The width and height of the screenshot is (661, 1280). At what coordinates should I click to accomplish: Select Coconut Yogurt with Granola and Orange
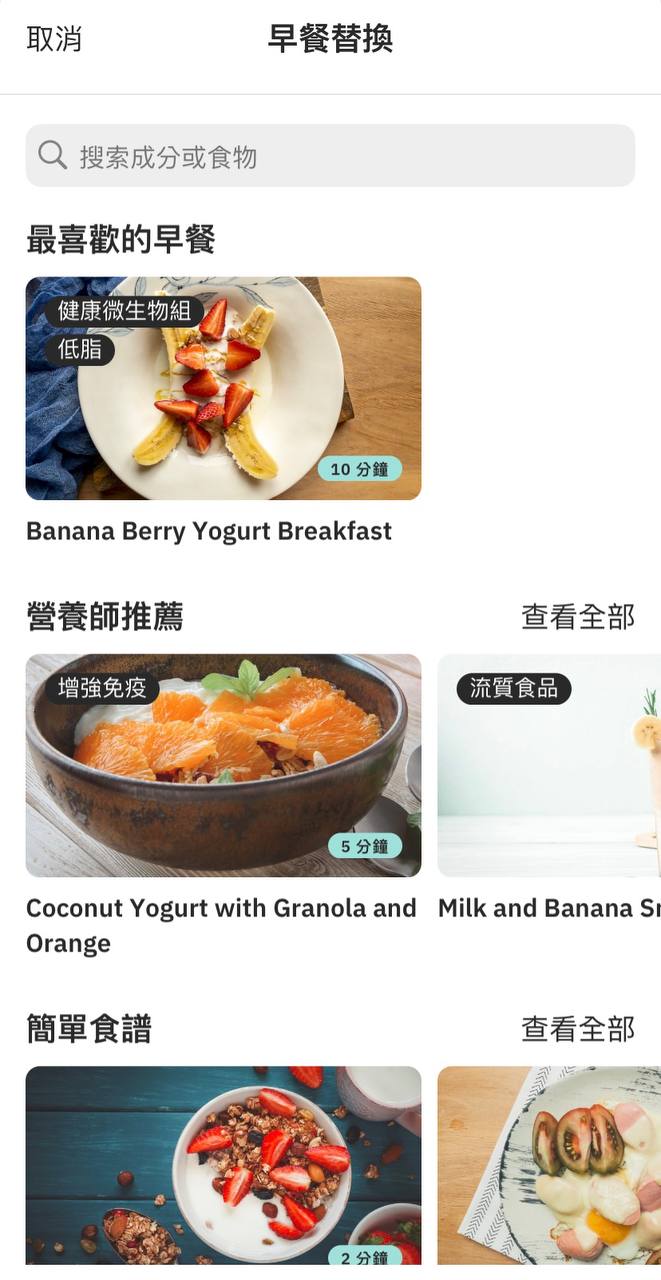223,765
